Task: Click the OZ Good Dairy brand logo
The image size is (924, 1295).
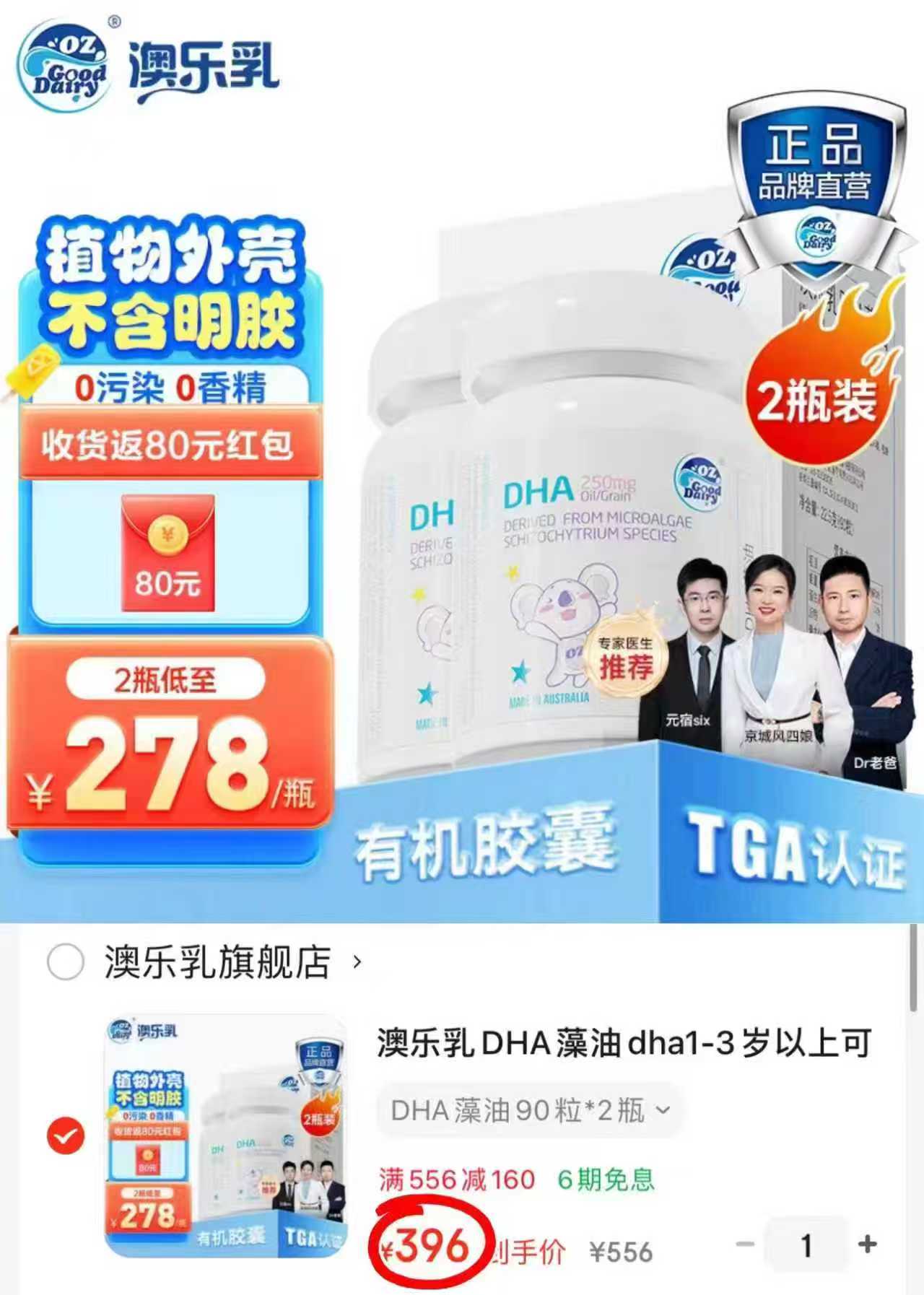Action: [70, 61]
